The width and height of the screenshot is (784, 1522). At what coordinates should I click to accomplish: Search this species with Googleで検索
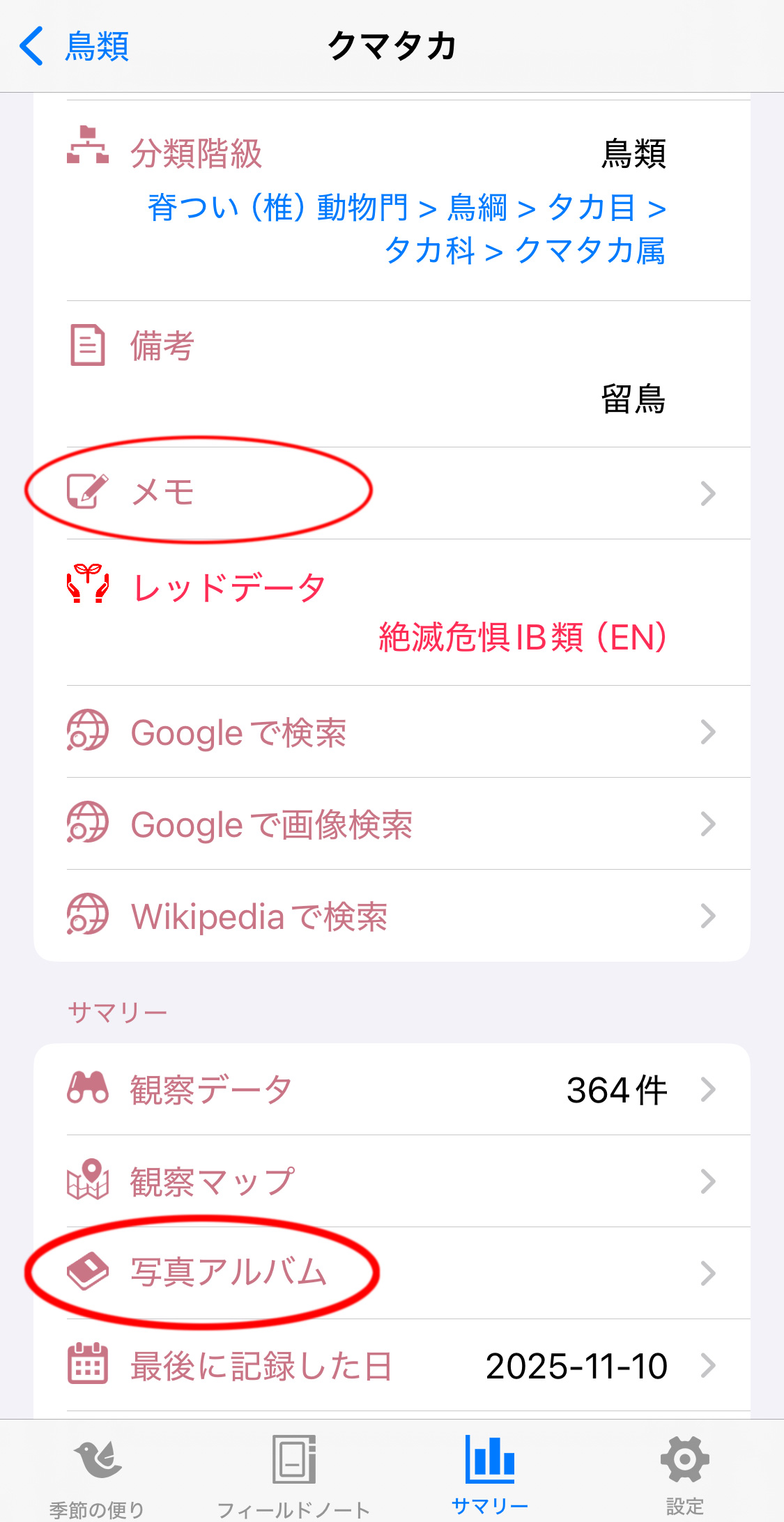click(390, 732)
